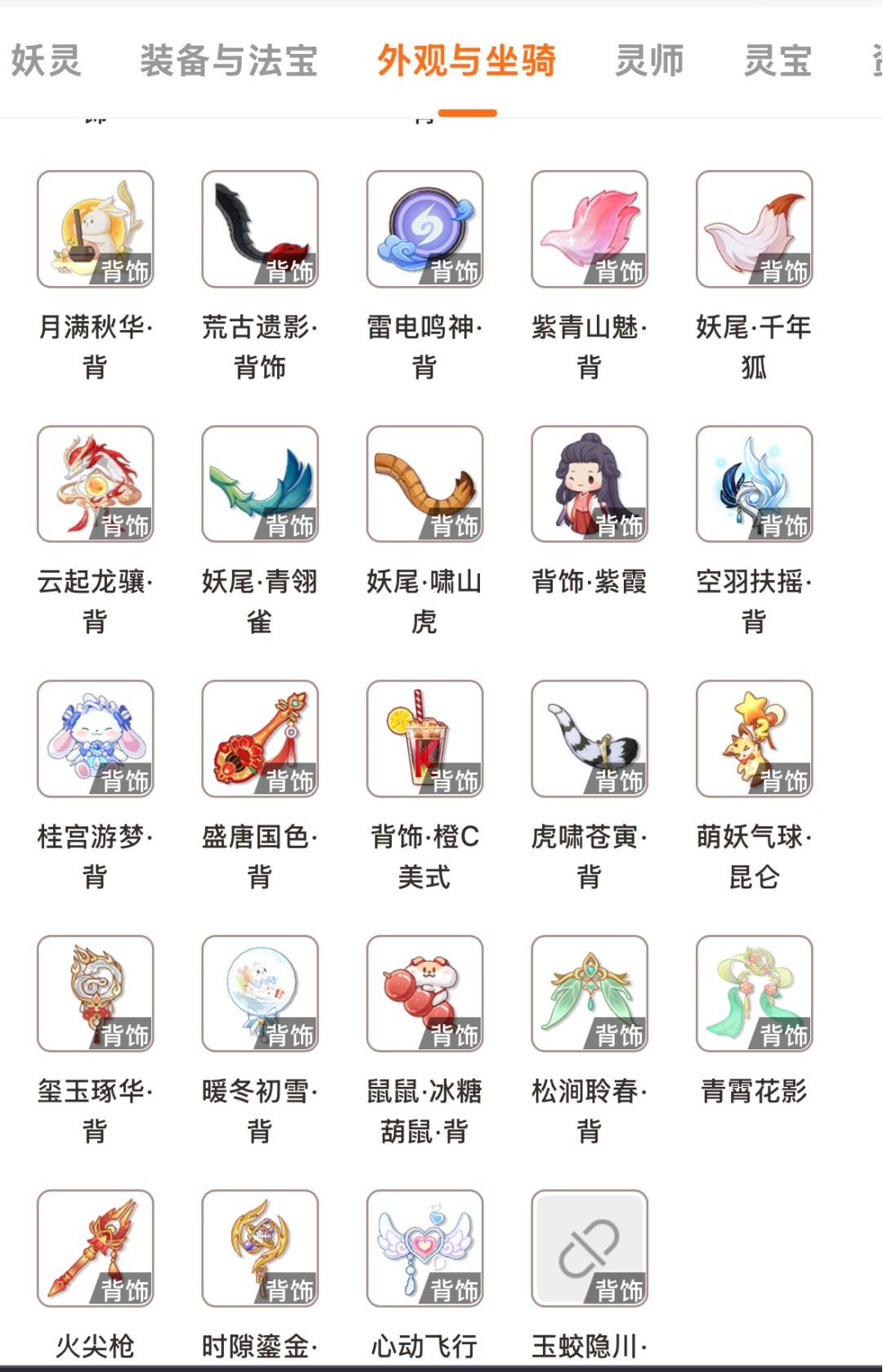883x1372 pixels.
Task: Select the 空羽扶摇·背 icy wing item
Action: (x=753, y=485)
